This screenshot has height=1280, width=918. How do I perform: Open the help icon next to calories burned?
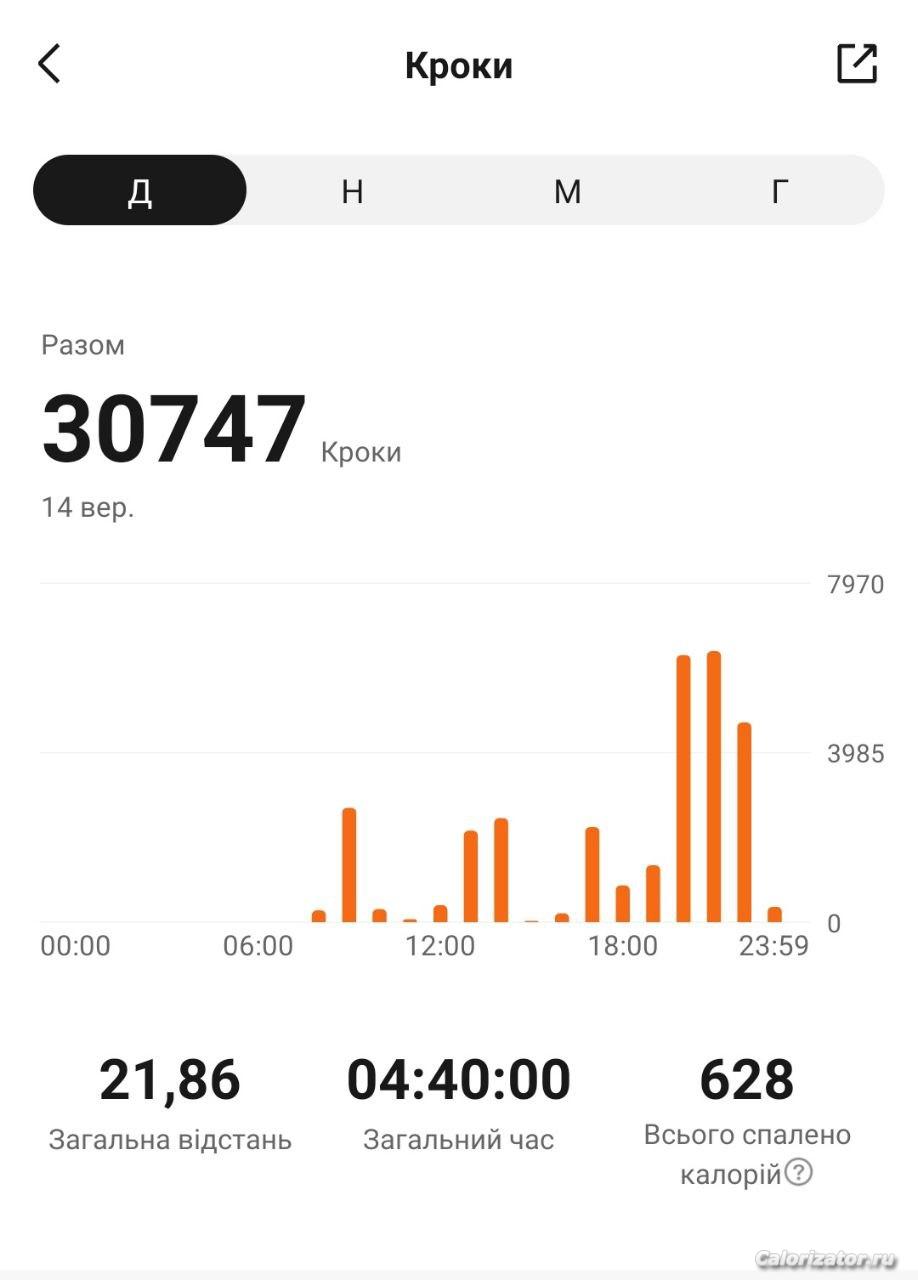pyautogui.click(x=798, y=1172)
